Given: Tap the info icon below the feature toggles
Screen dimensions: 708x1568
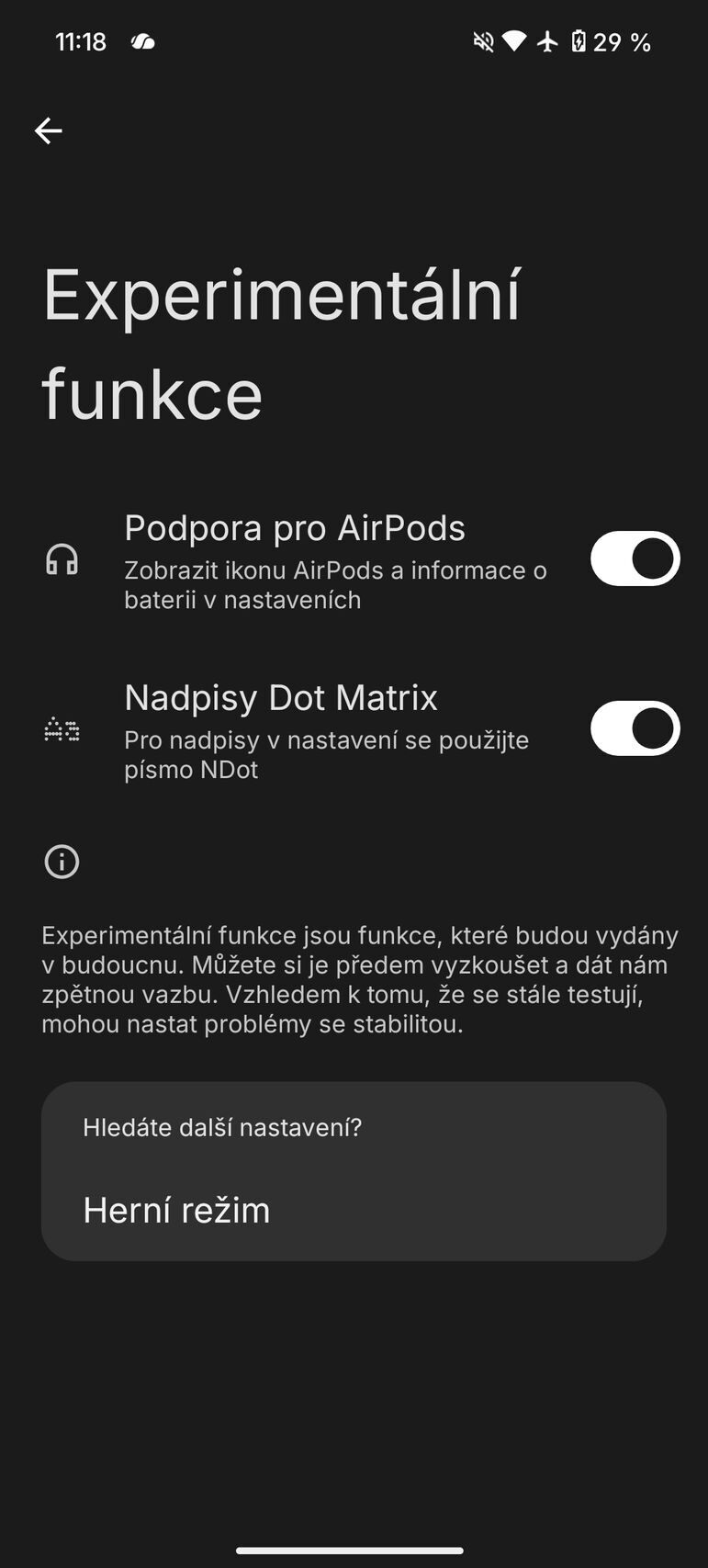Looking at the screenshot, I should [x=61, y=862].
